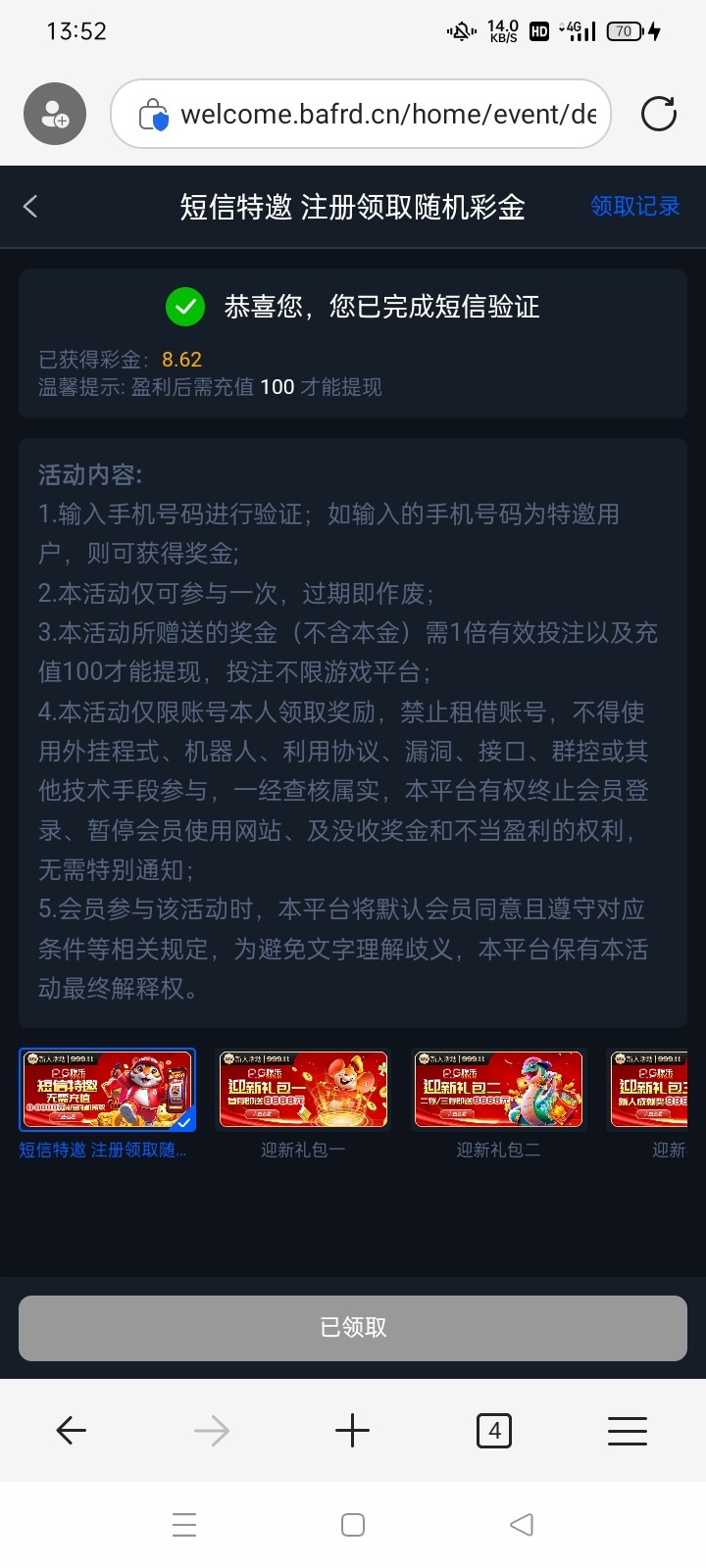The image size is (706, 1568).
Task: Open the browser hamburger menu
Action: pos(627,1431)
